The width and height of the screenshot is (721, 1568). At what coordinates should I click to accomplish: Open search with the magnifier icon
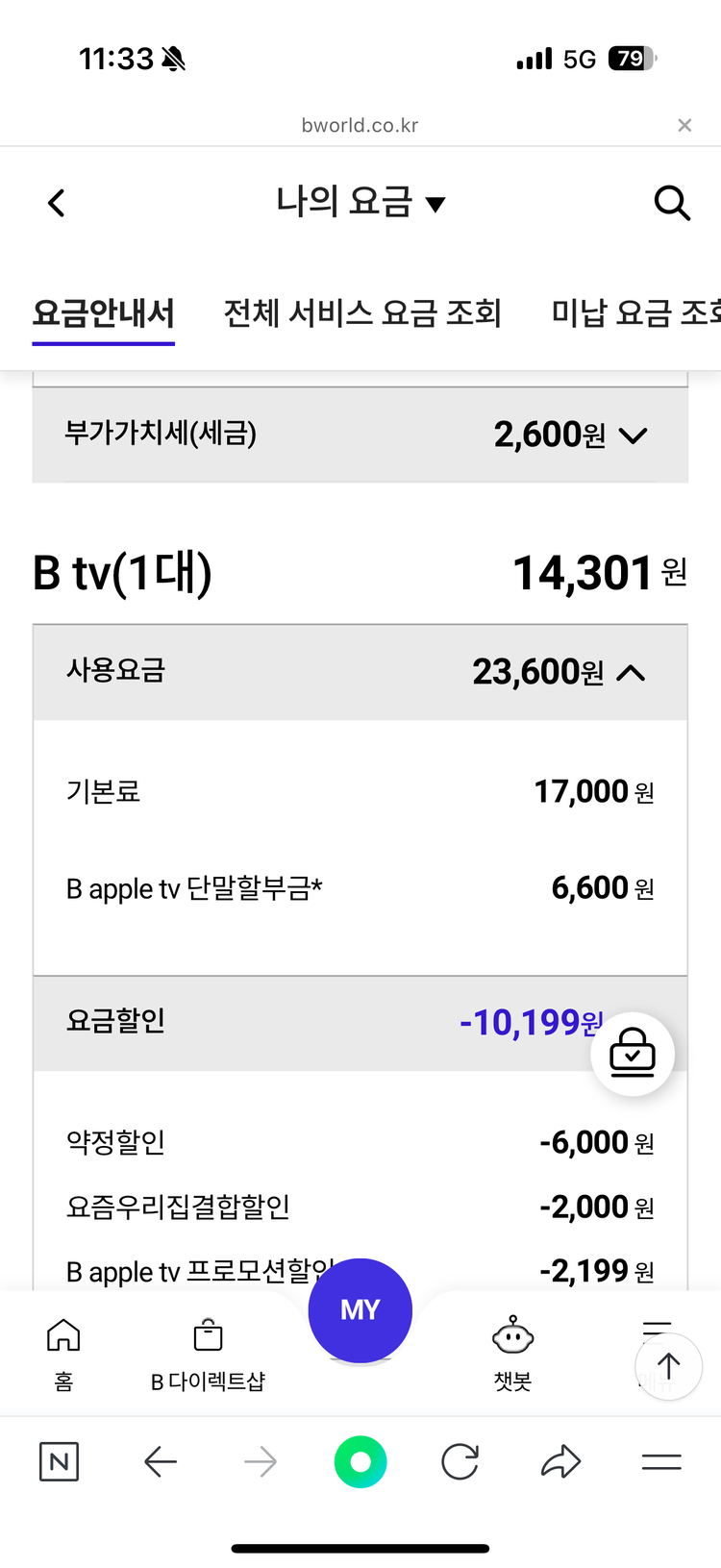[672, 203]
